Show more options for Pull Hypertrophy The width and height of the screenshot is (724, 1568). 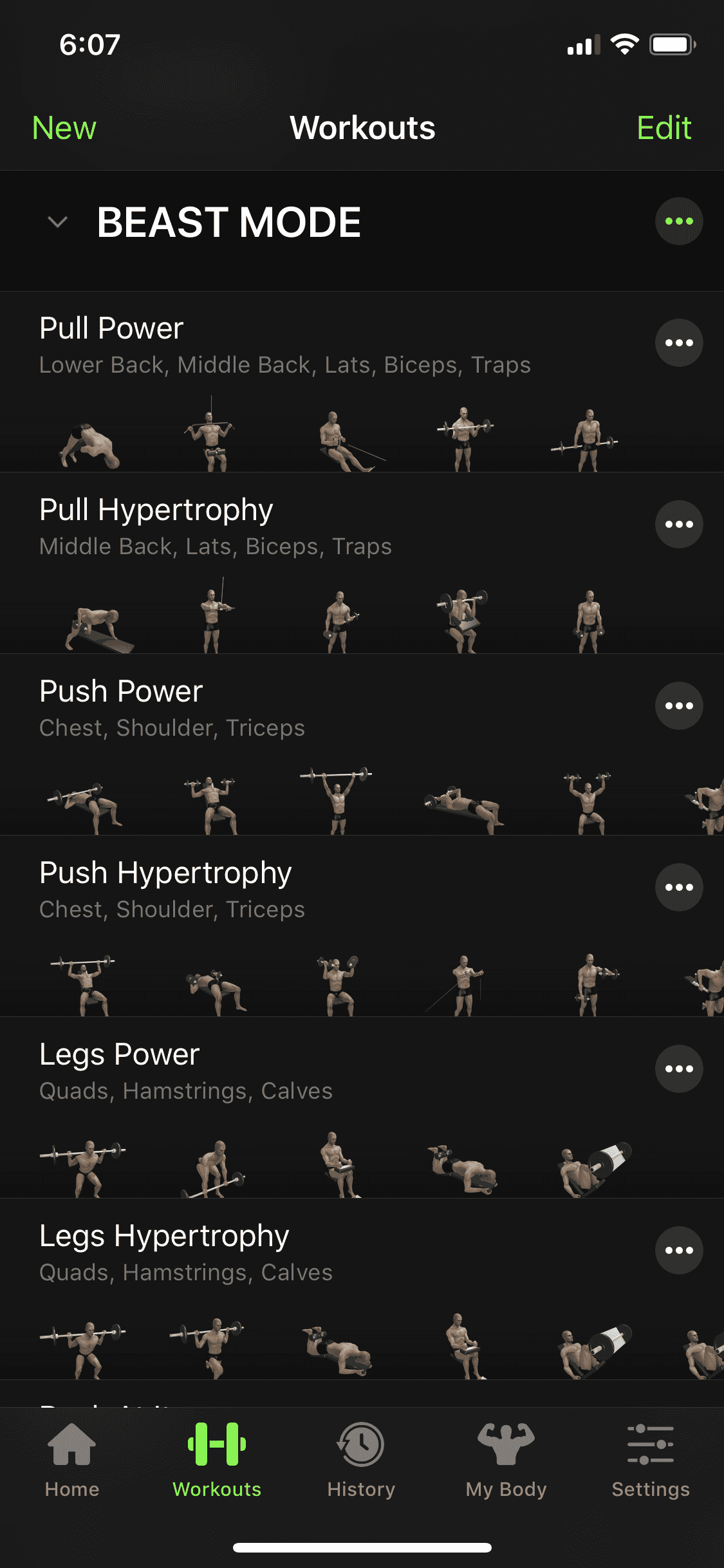tap(679, 524)
